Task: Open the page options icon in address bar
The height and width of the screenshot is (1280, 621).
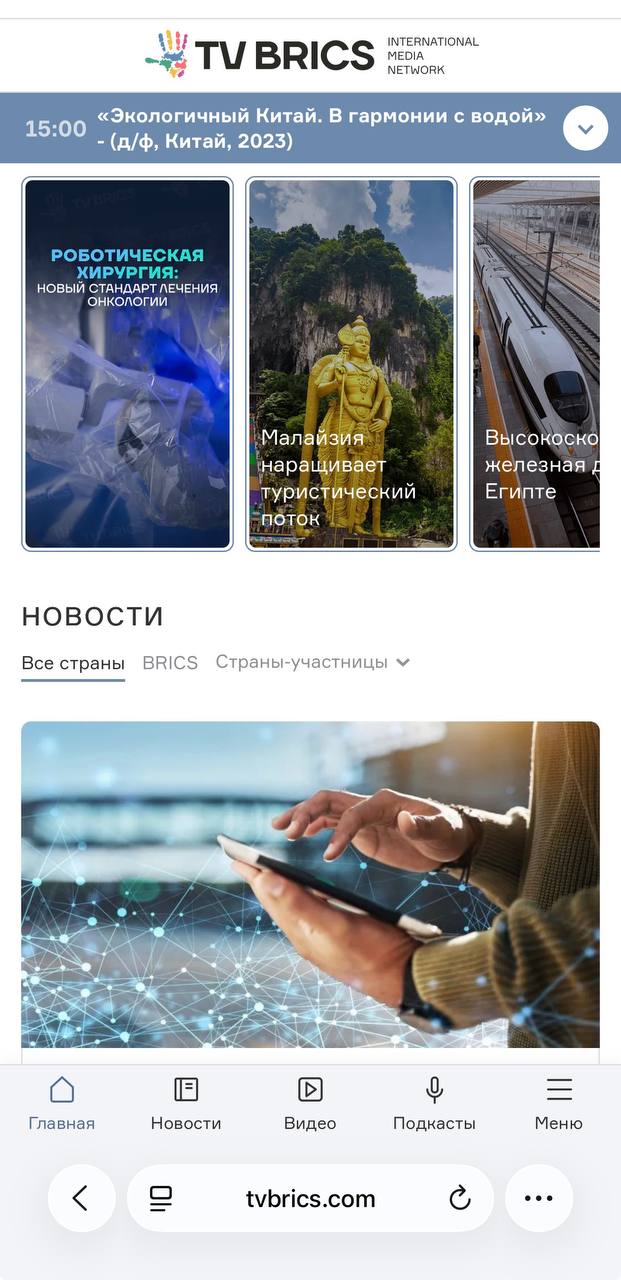Action: 161,1198
